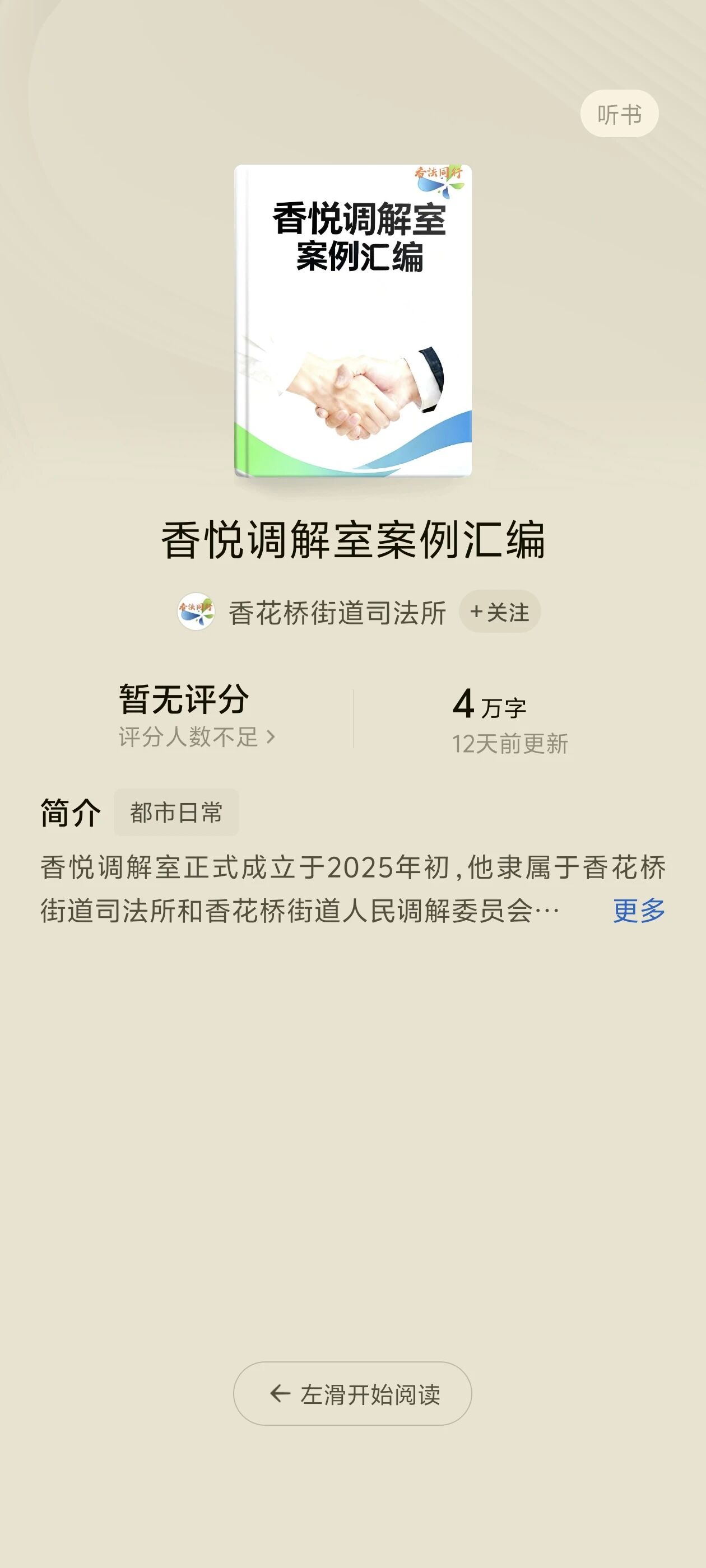Viewport: 706px width, 1568px height.
Task: Open the 香花桥街道司法所 author profile
Action: 336,612
